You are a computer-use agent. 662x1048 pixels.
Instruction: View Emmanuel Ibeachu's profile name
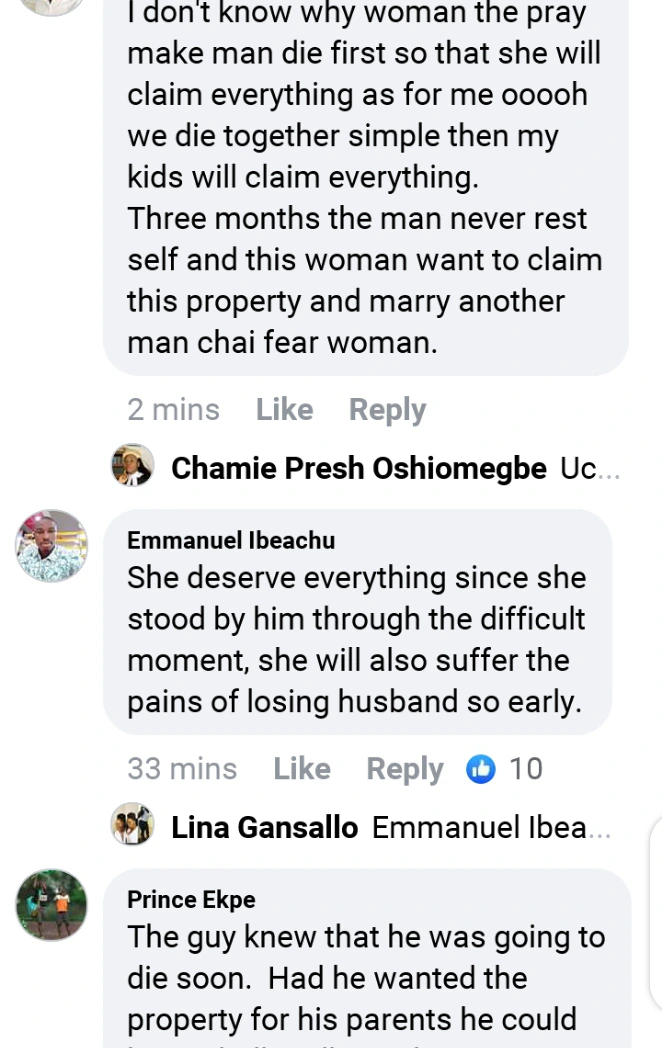(x=231, y=540)
